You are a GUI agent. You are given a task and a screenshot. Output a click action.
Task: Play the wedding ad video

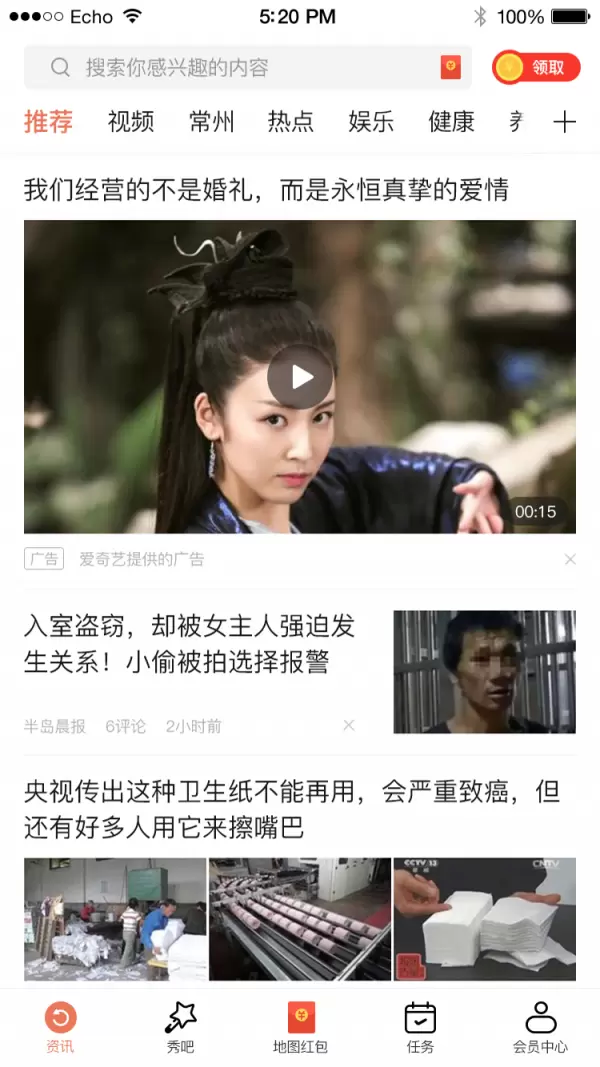(x=300, y=377)
